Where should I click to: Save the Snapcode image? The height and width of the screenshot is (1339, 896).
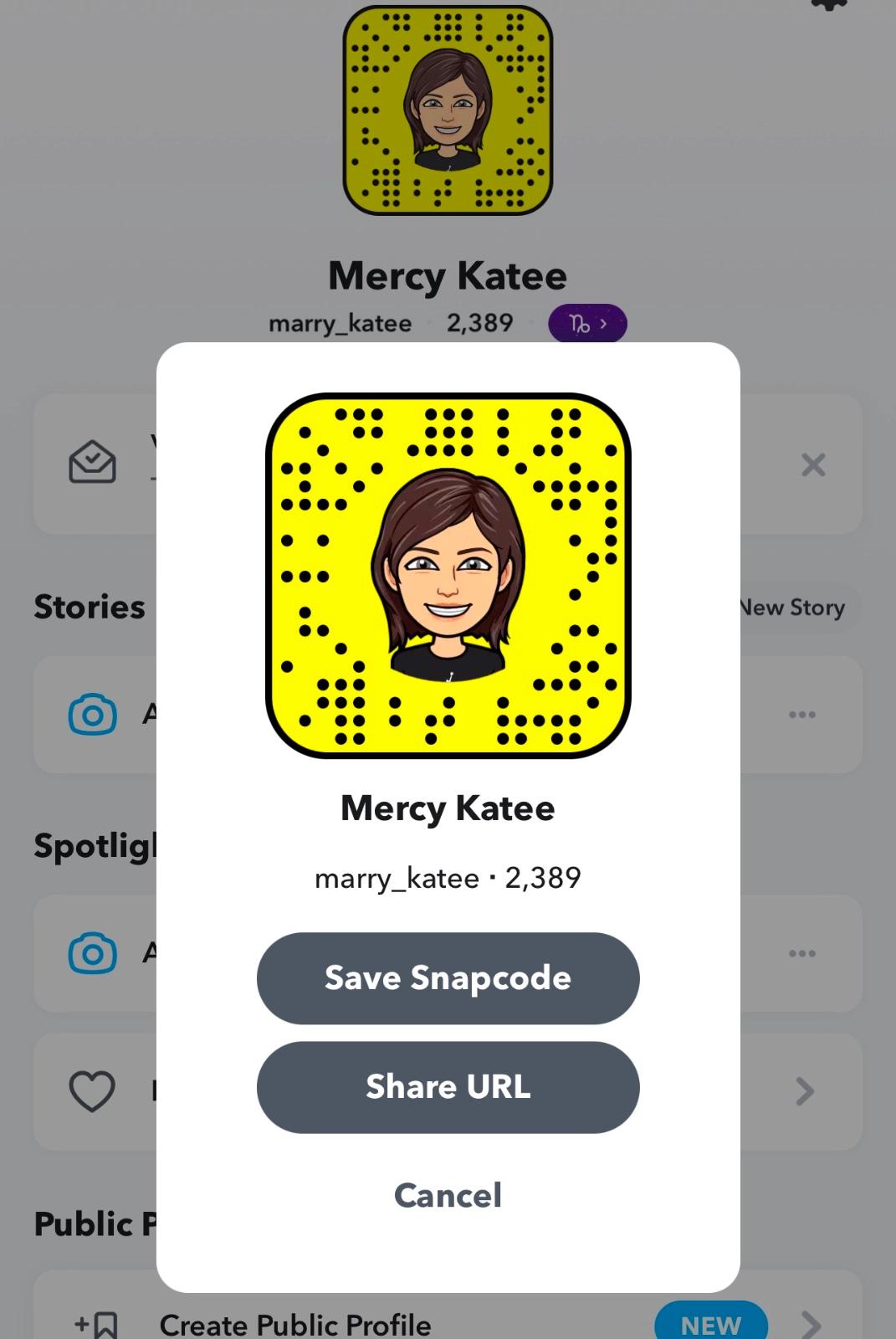448,978
